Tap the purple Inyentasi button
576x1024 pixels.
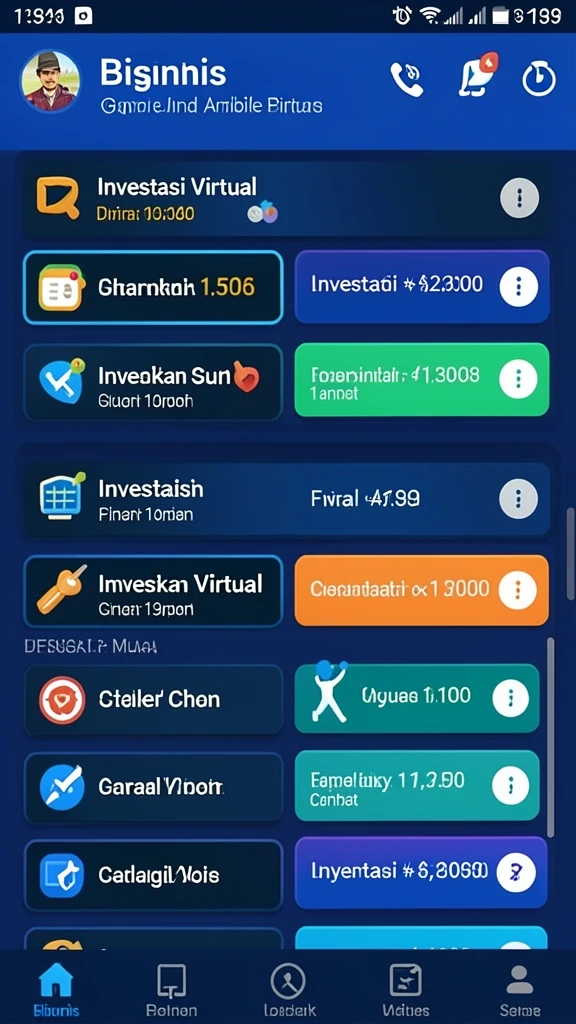[x=421, y=872]
